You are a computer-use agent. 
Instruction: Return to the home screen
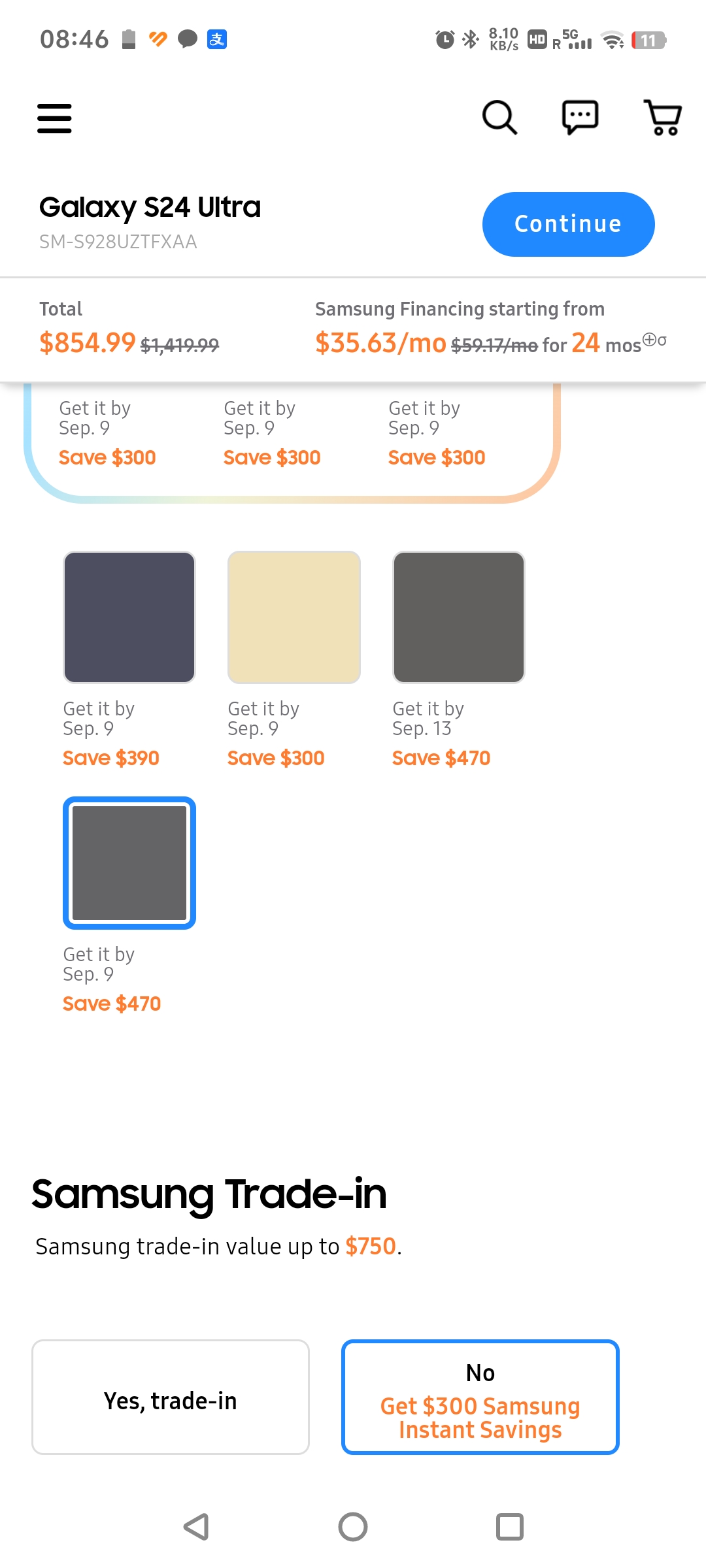click(x=353, y=1527)
